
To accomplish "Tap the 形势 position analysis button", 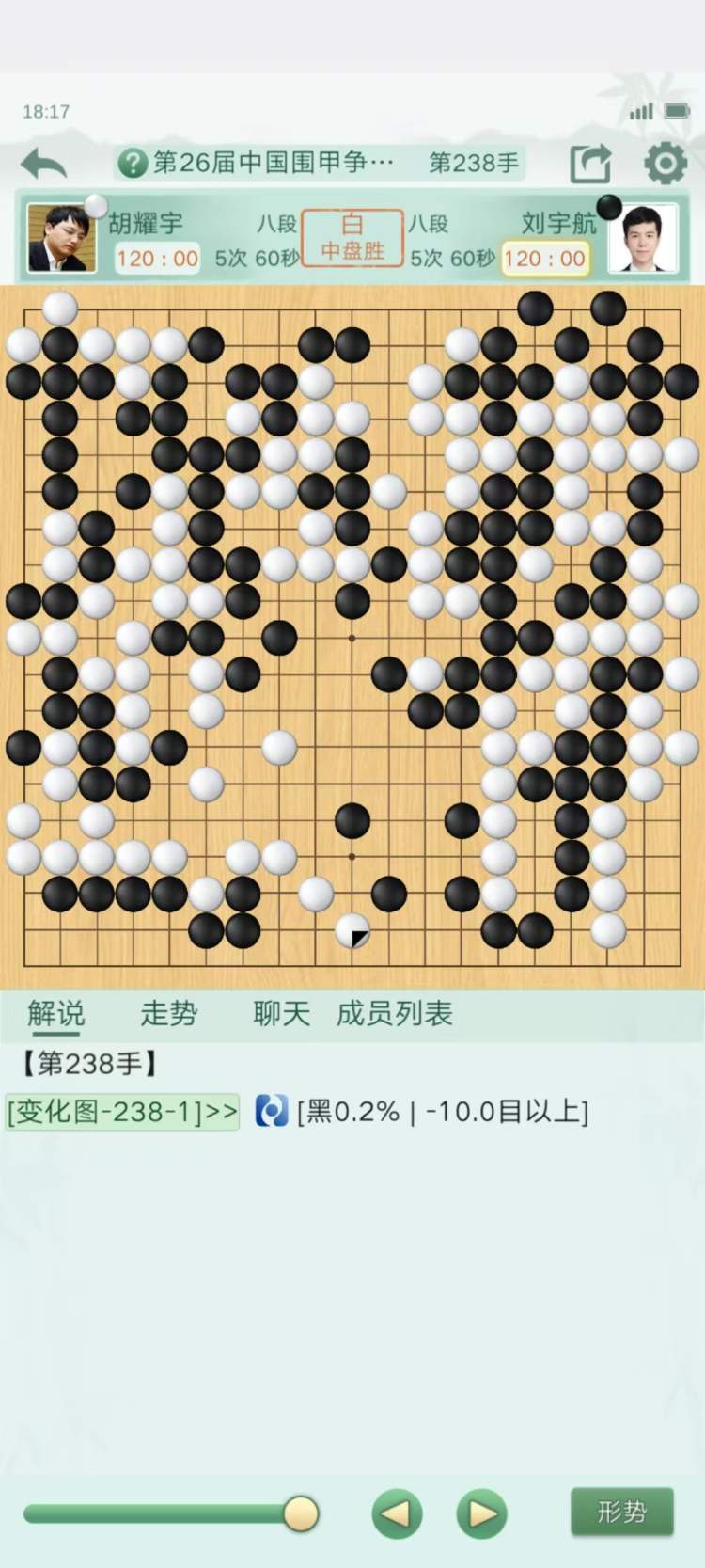I will click(621, 1512).
